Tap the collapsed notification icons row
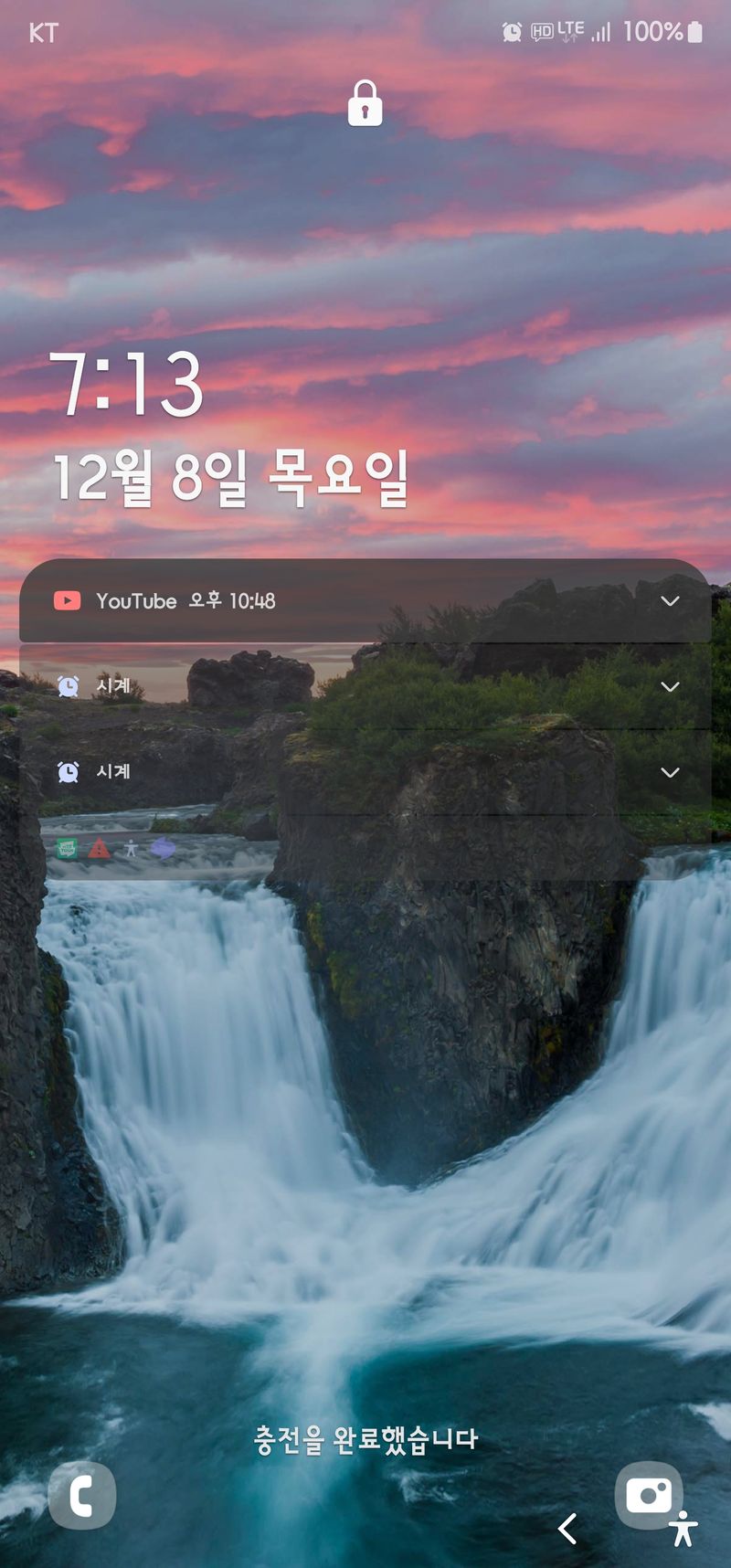Screen dimensions: 731x1568 [x=117, y=850]
